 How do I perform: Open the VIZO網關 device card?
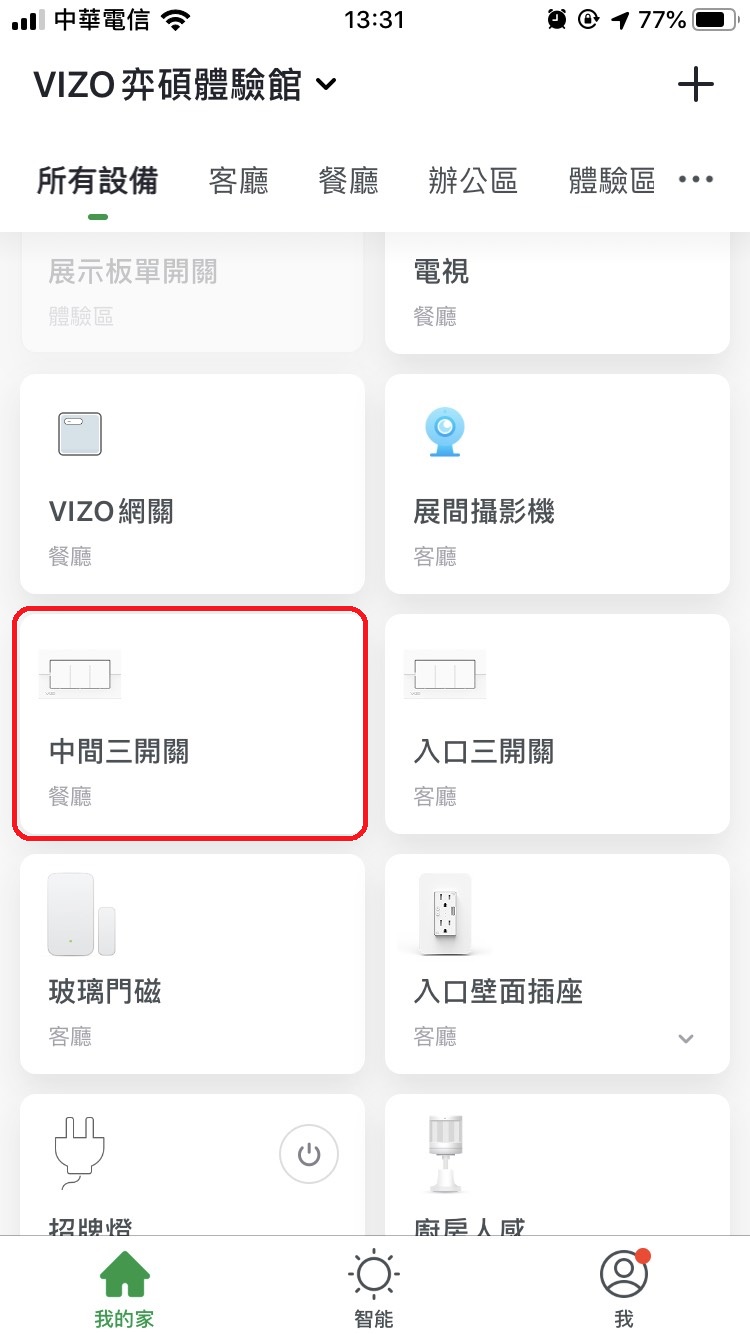[192, 484]
